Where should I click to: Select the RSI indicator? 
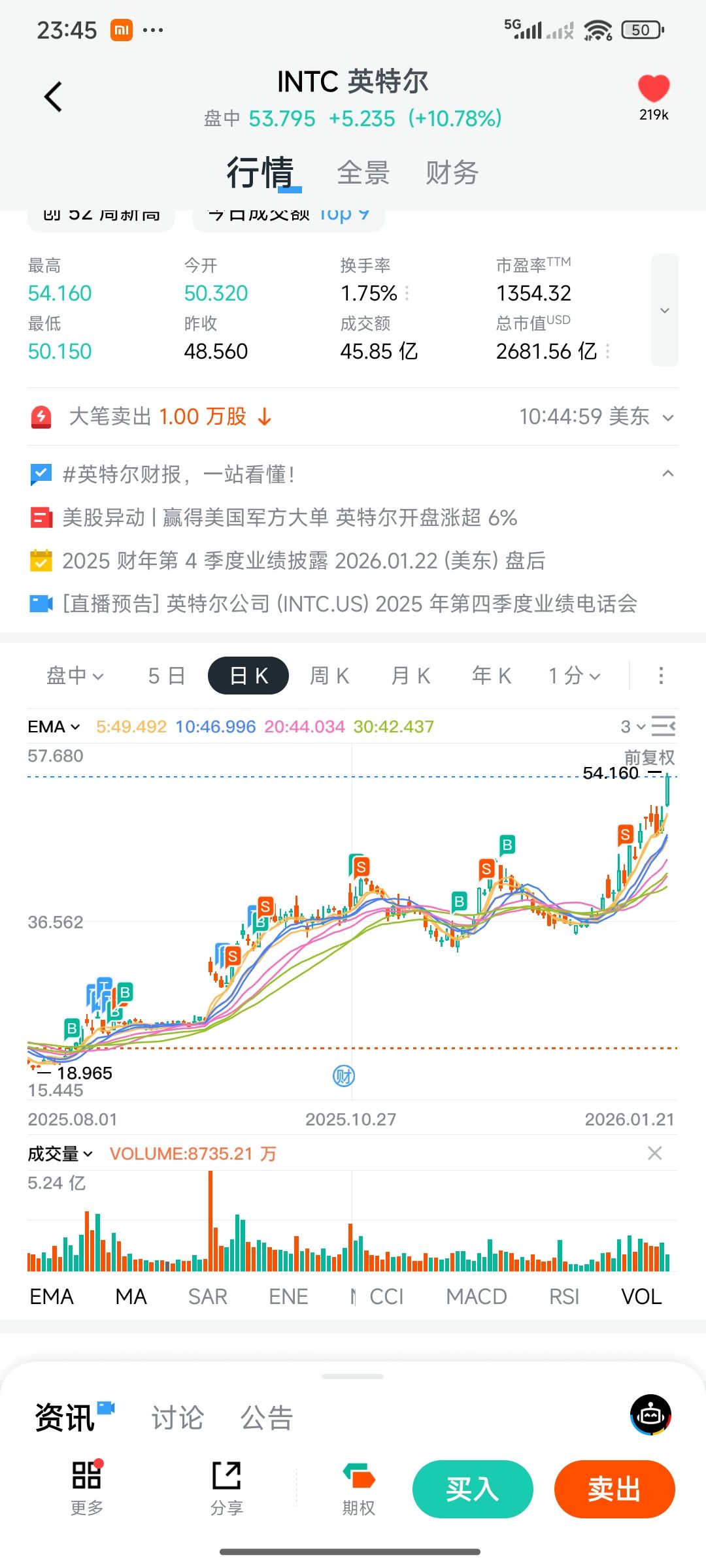[564, 1297]
